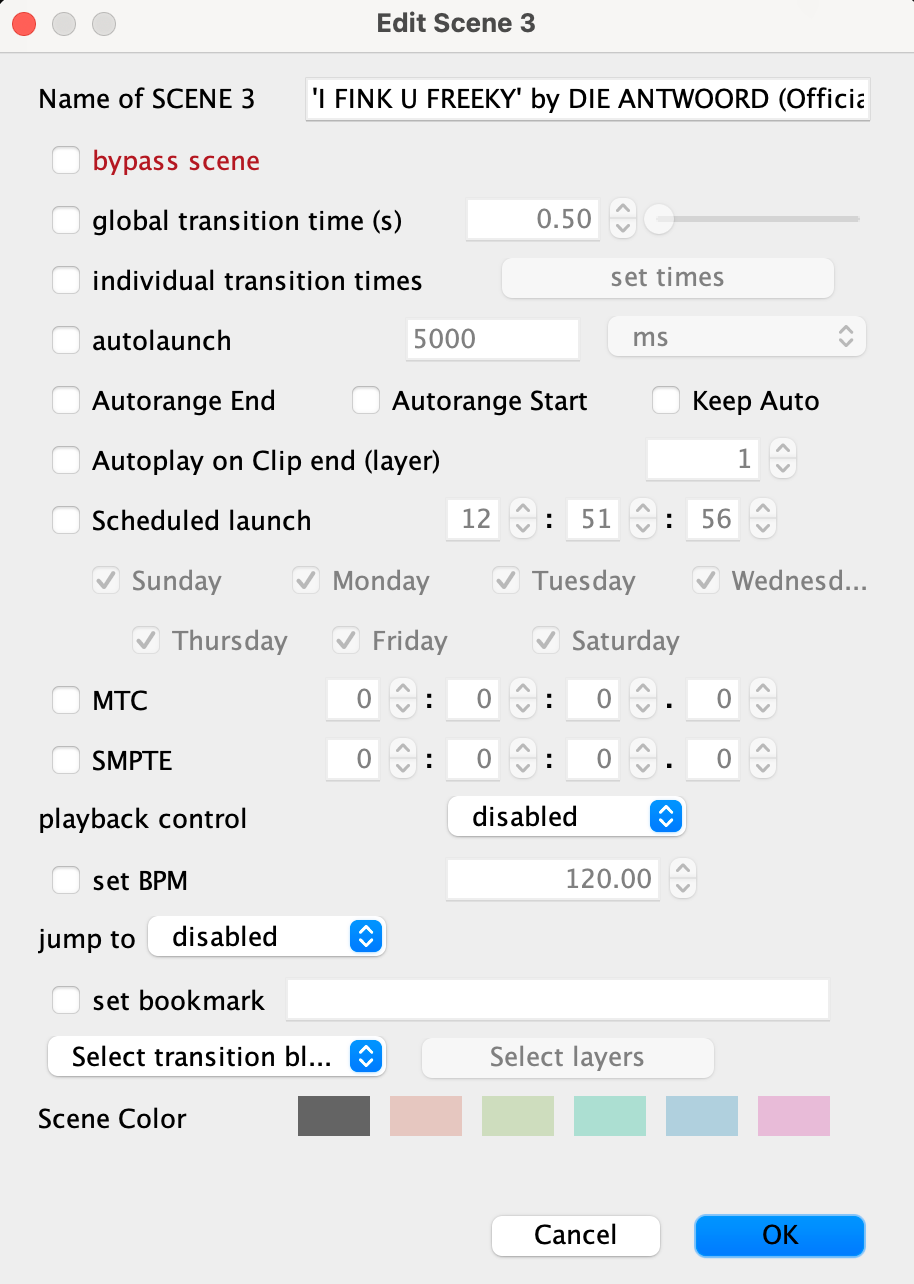
Task: Tick the MTC checkbox
Action: (66, 701)
